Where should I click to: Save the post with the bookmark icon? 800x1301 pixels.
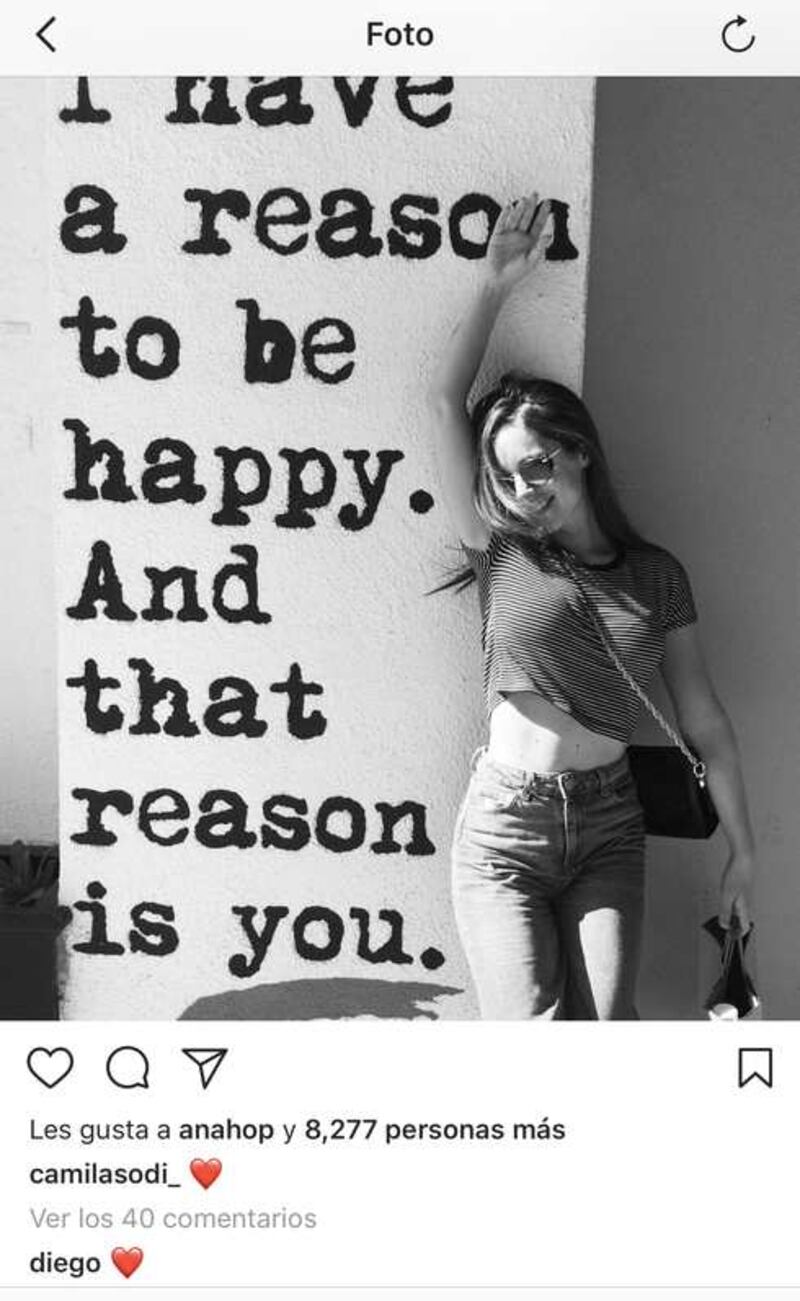(755, 1068)
